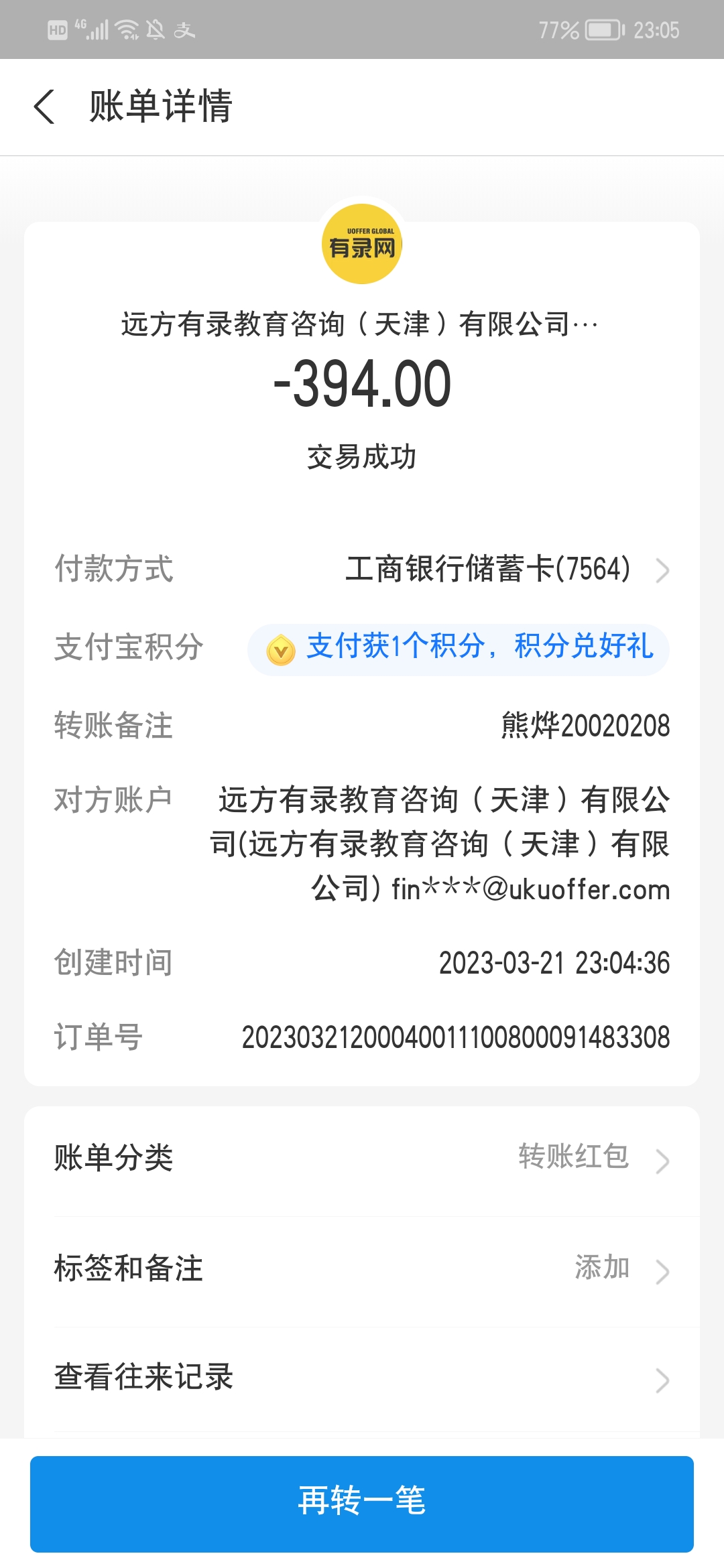The width and height of the screenshot is (724, 1568).
Task: Tap the 支付获1个积分 points chip
Action: point(459,648)
